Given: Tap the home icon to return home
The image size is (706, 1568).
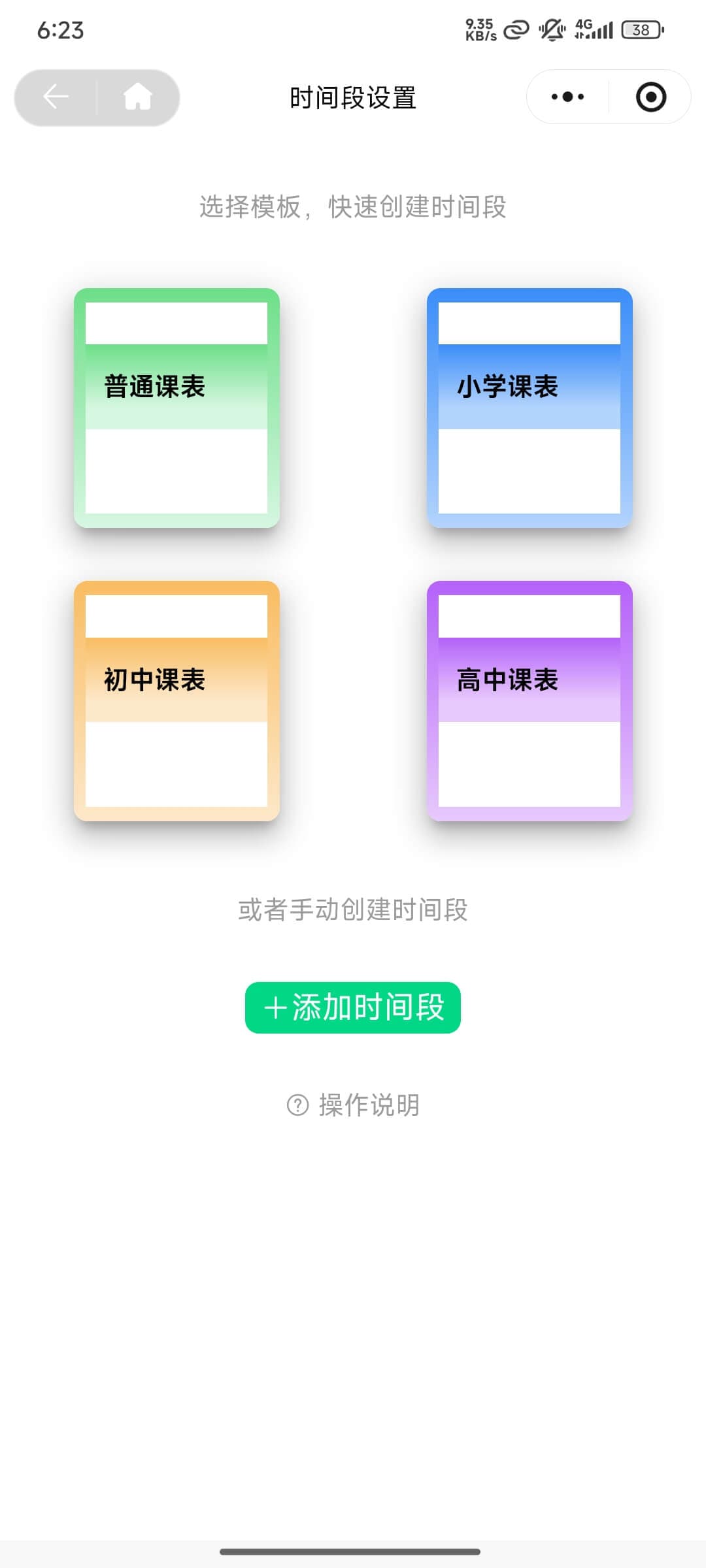Looking at the screenshot, I should click(x=136, y=97).
